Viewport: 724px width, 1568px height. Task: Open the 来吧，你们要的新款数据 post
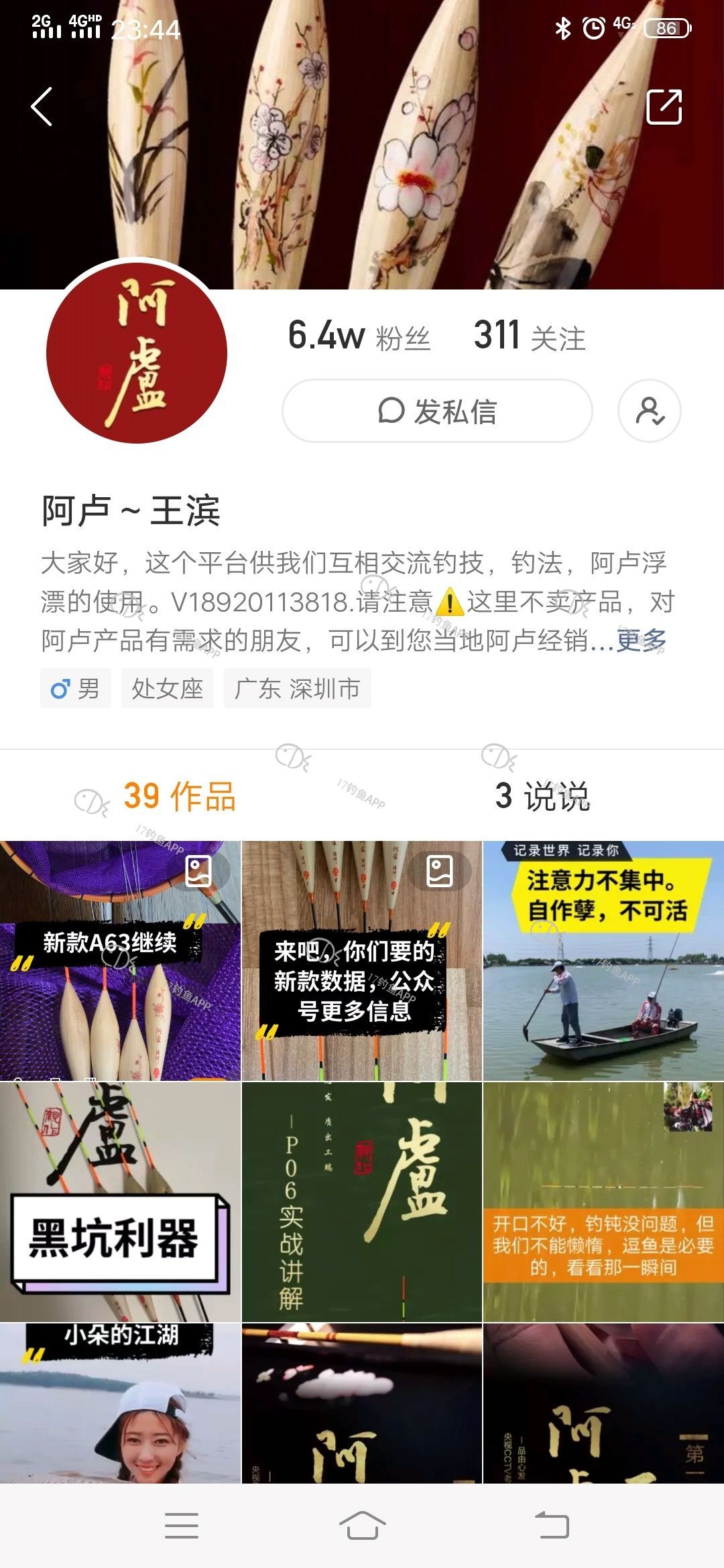click(361, 961)
